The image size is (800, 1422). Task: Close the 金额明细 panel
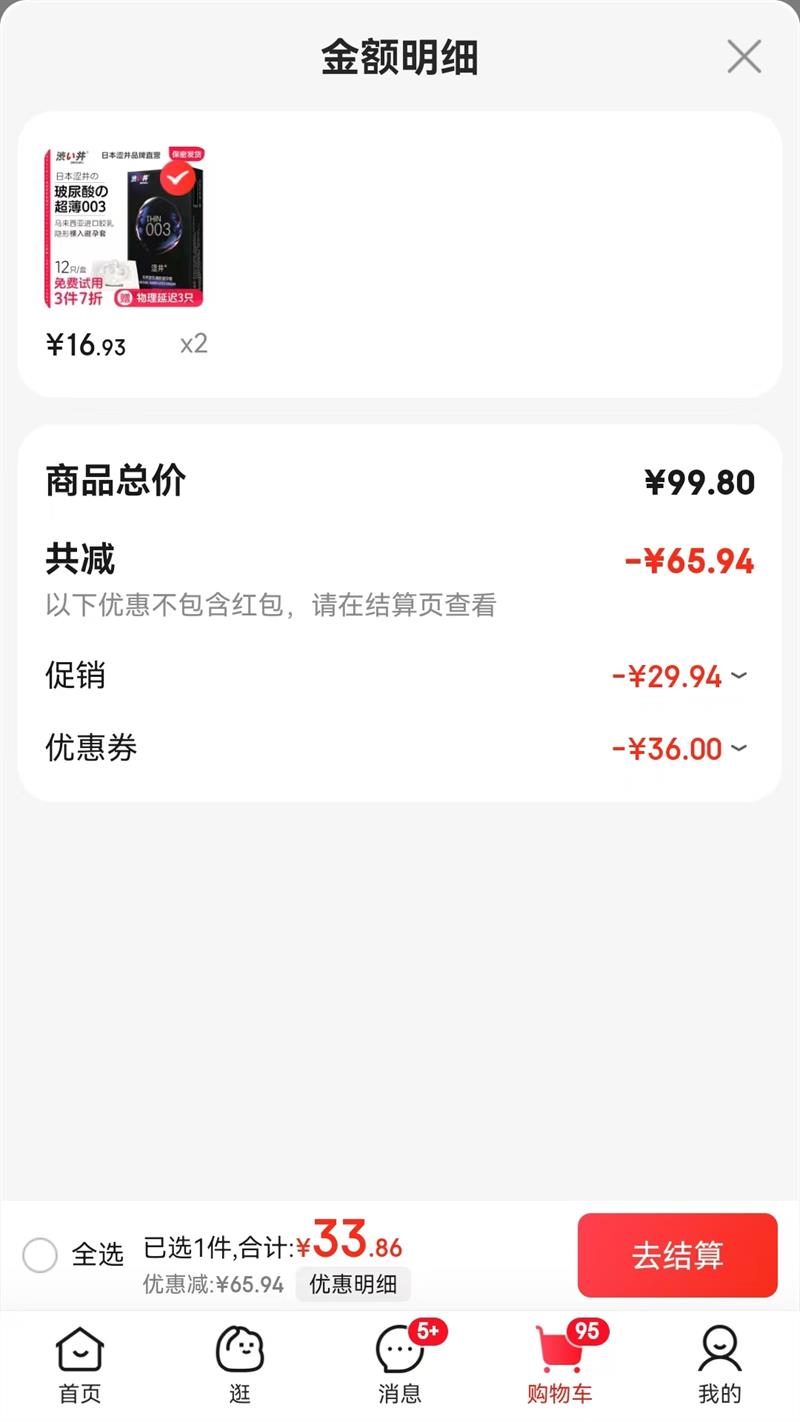[x=744, y=57]
